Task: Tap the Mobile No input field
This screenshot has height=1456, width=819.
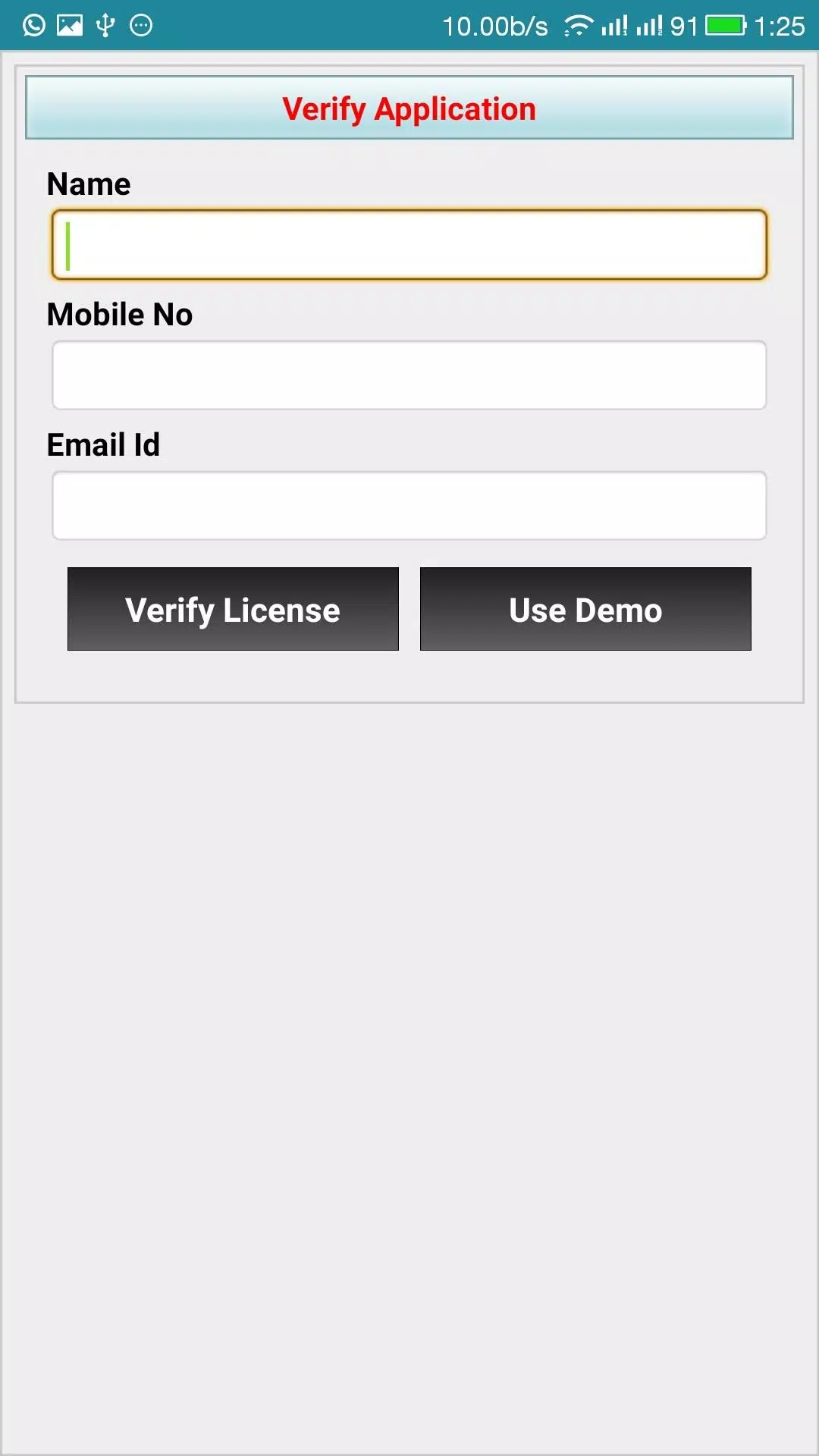Action: point(409,375)
